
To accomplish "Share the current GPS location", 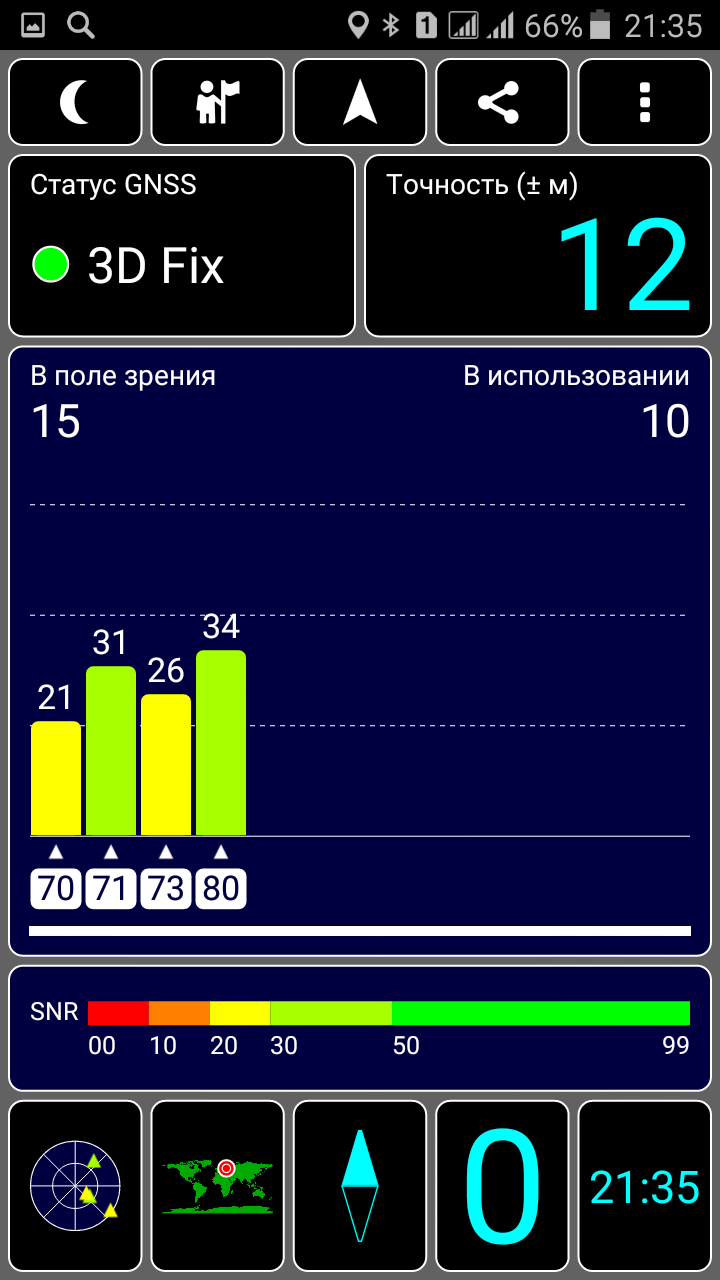I will click(502, 102).
